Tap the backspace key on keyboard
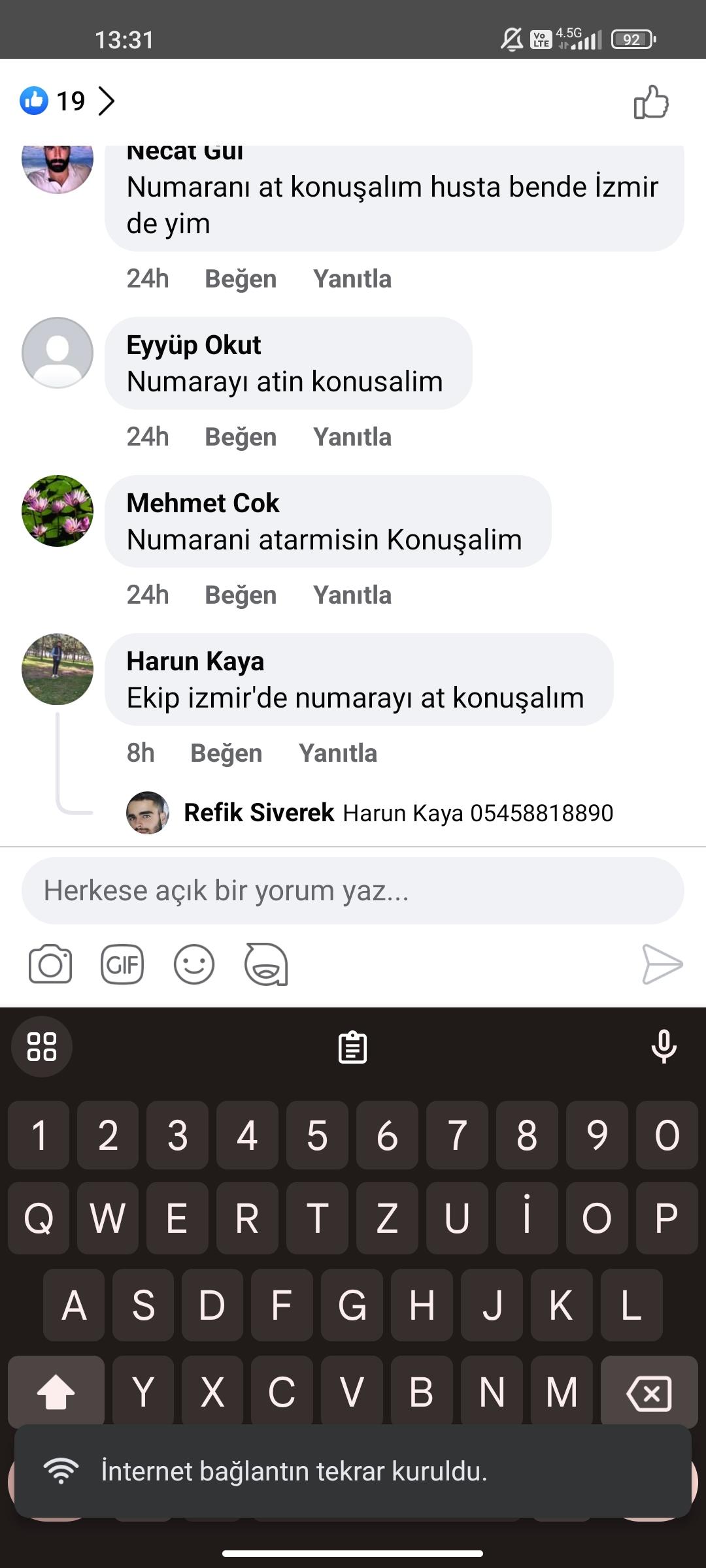The image size is (706, 1568). pyautogui.click(x=648, y=1392)
